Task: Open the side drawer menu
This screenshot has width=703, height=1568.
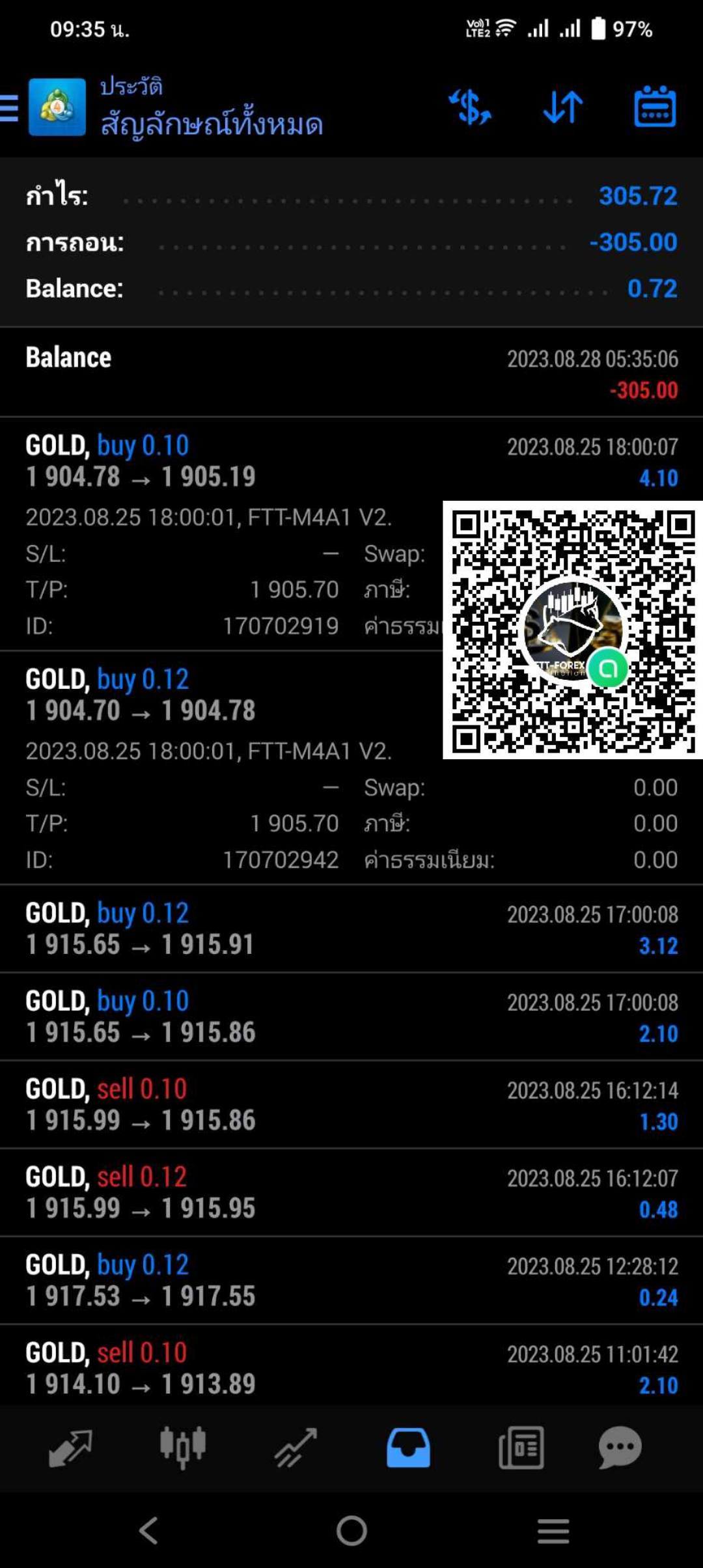Action: coord(10,107)
